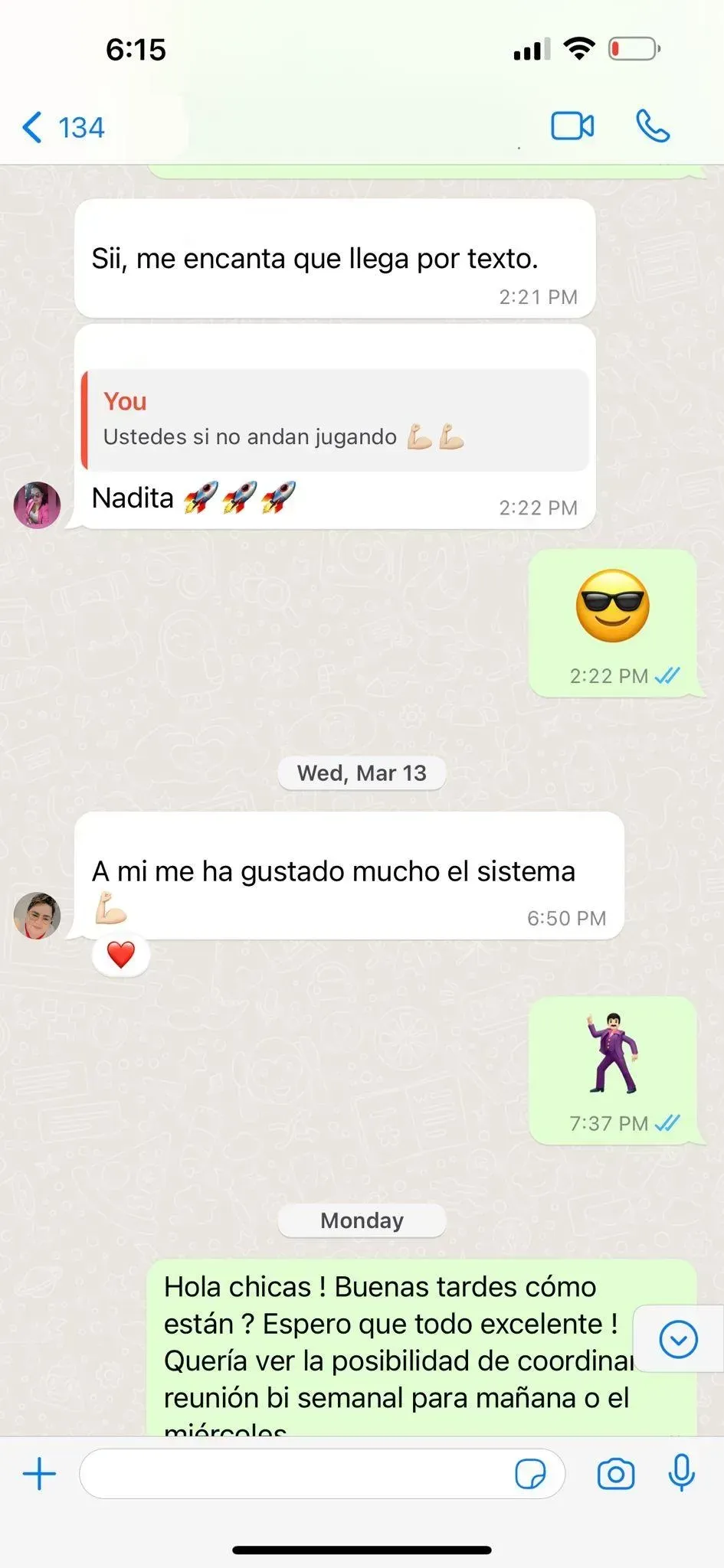Start a voice call
The height and width of the screenshot is (1568, 724).
(x=653, y=126)
